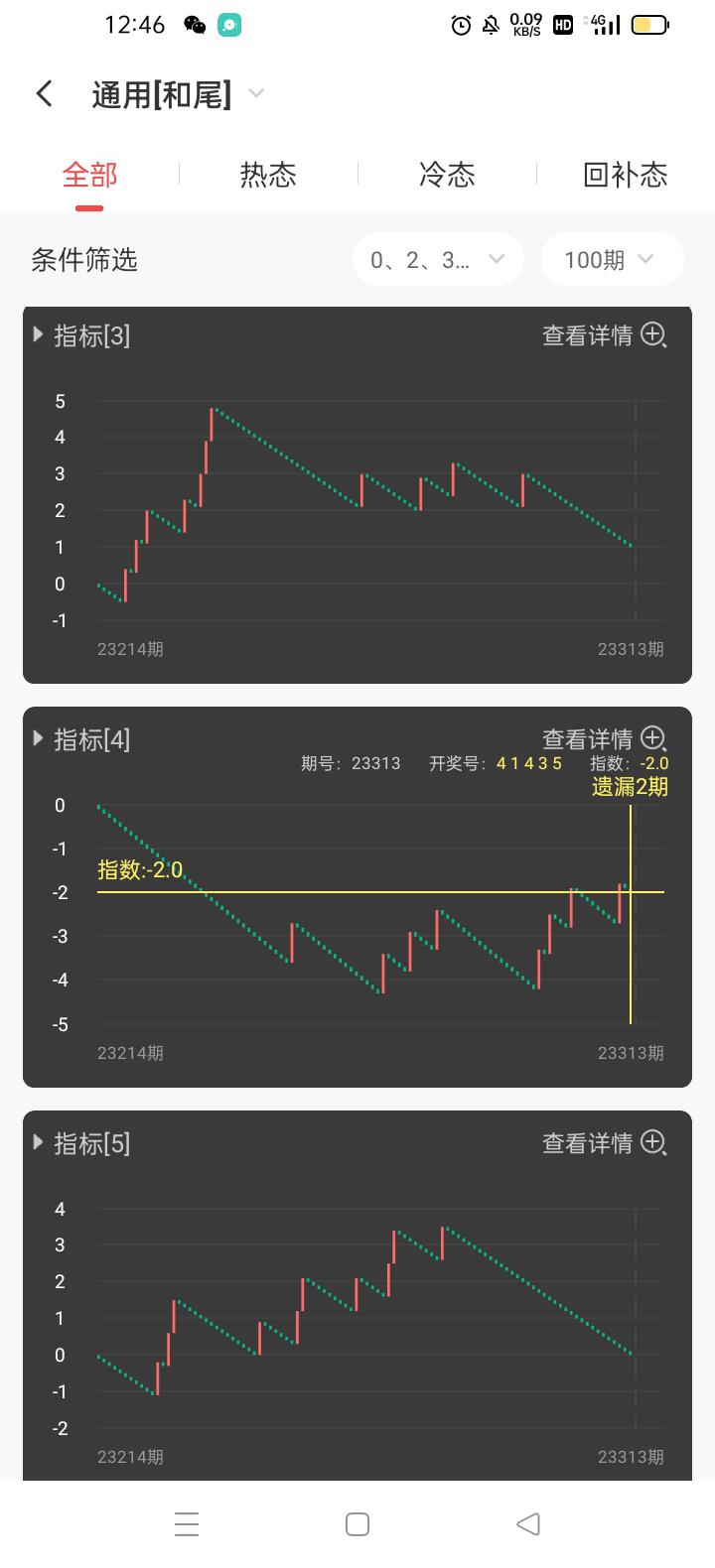Tap the system home button
The height and width of the screenshot is (1568, 715).
(357, 1523)
